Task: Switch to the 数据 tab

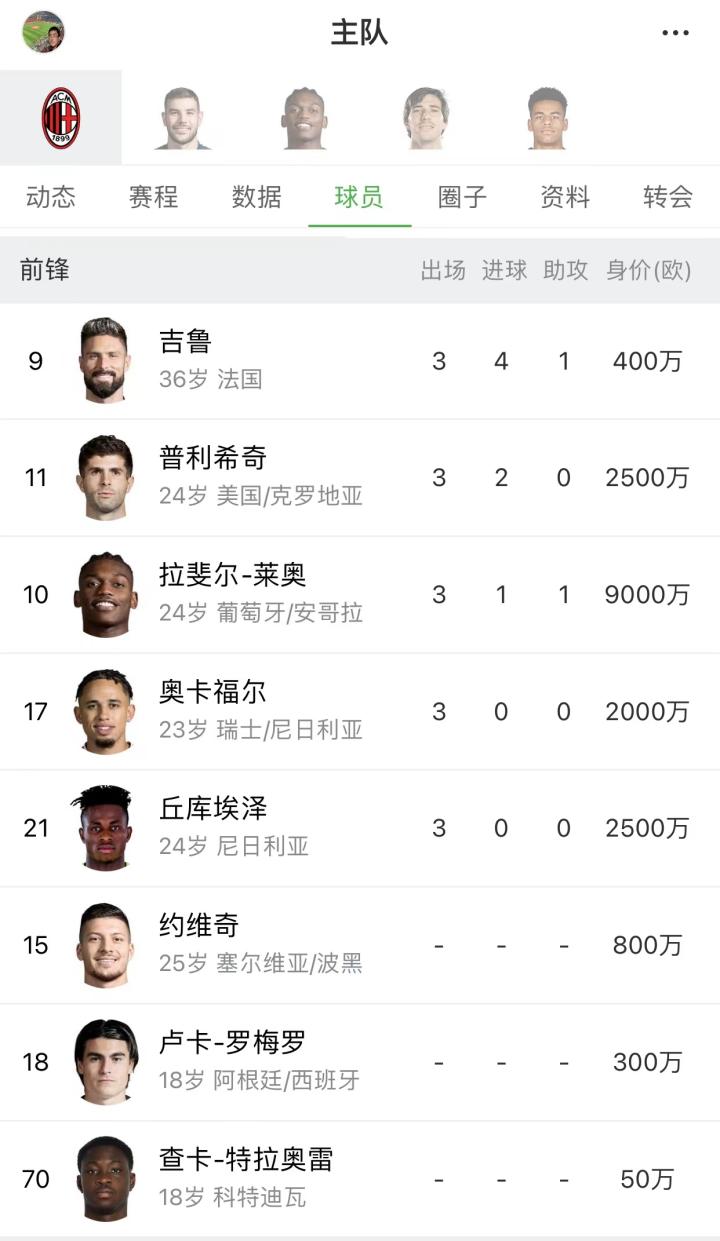Action: pos(257,197)
